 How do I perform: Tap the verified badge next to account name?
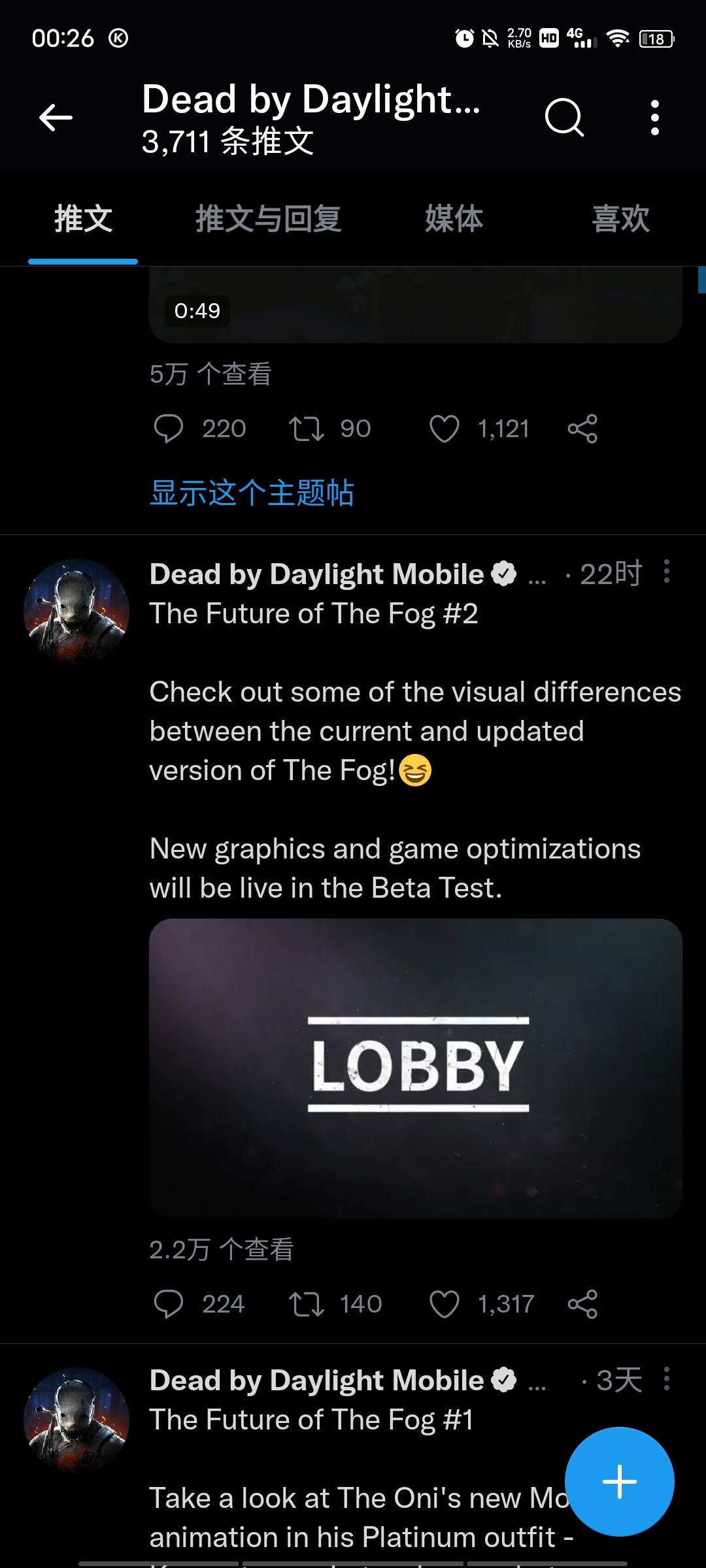[x=503, y=573]
